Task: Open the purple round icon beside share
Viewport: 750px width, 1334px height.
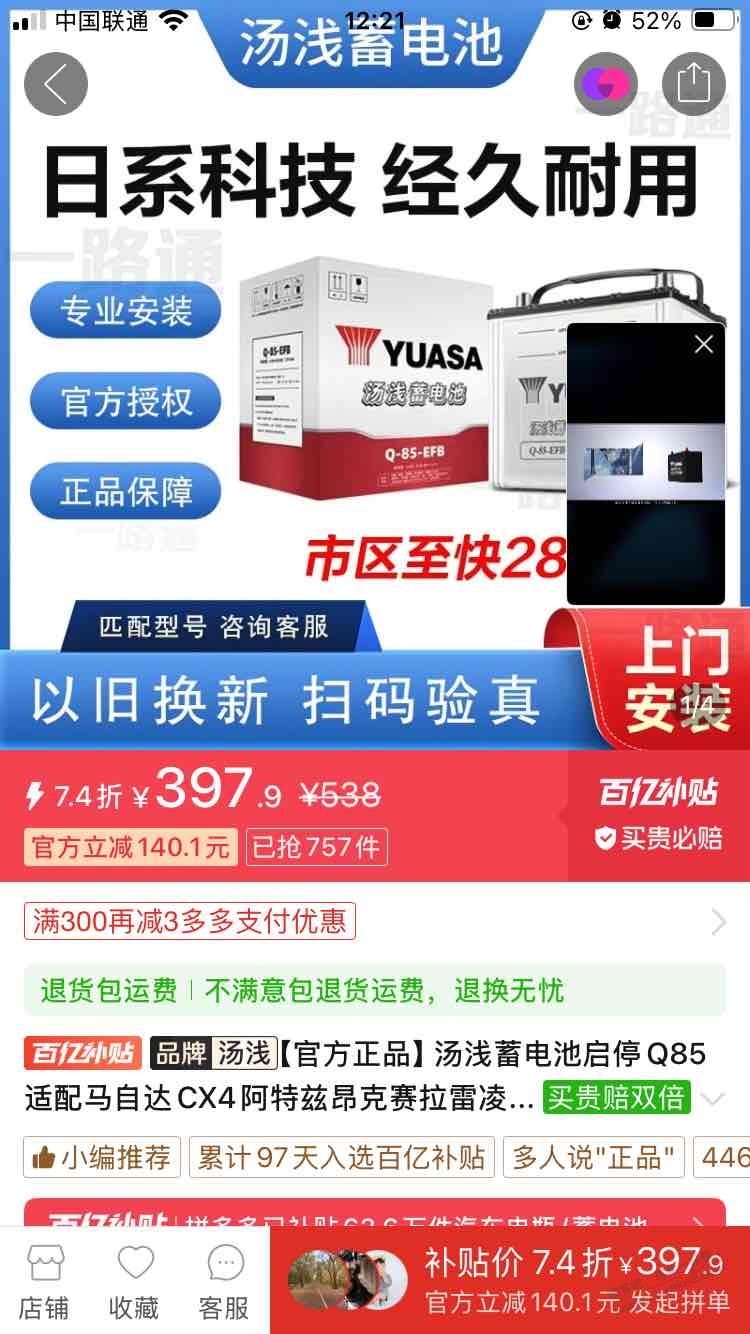Action: tap(606, 84)
